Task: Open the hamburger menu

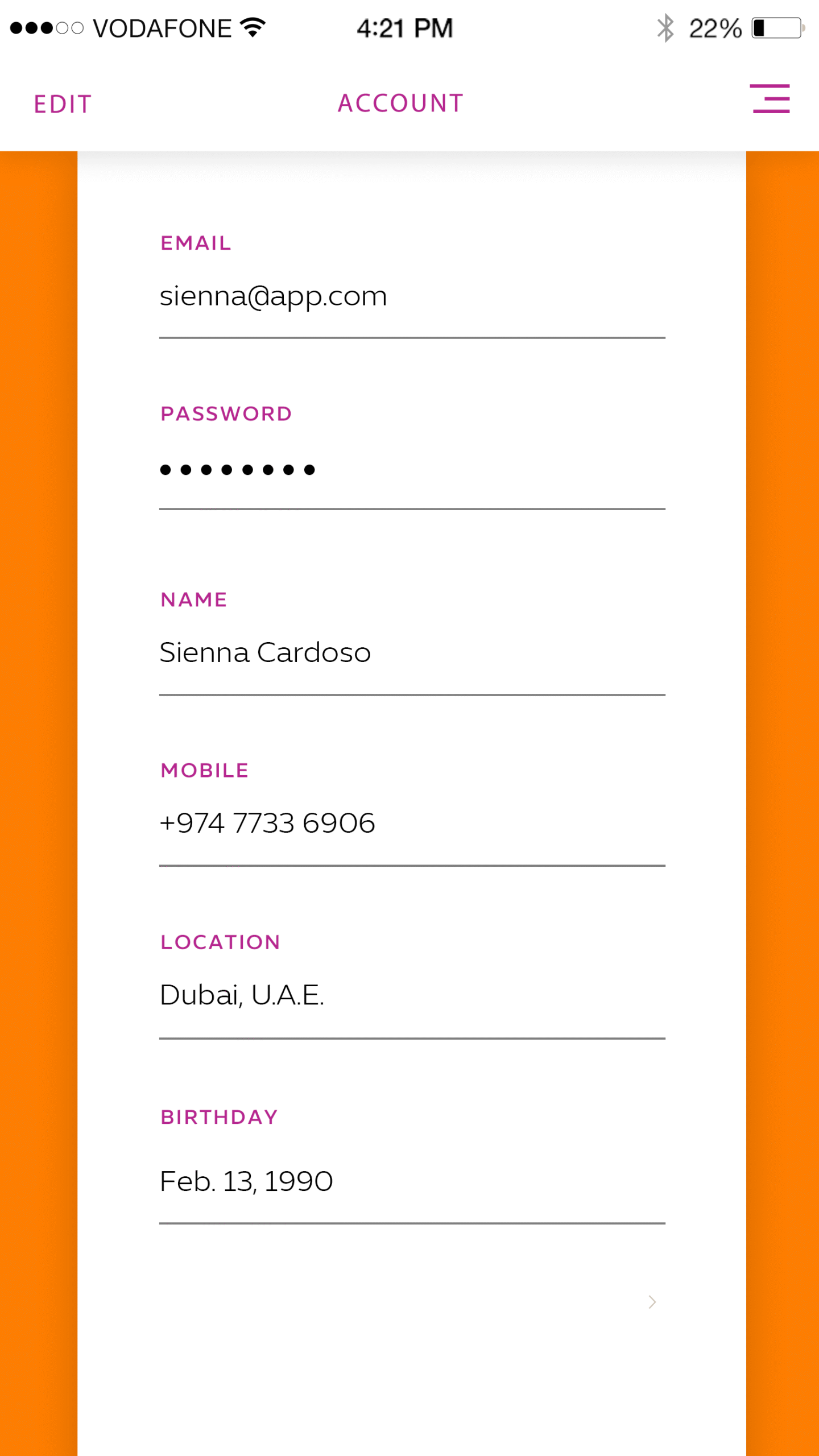Action: 770,99
